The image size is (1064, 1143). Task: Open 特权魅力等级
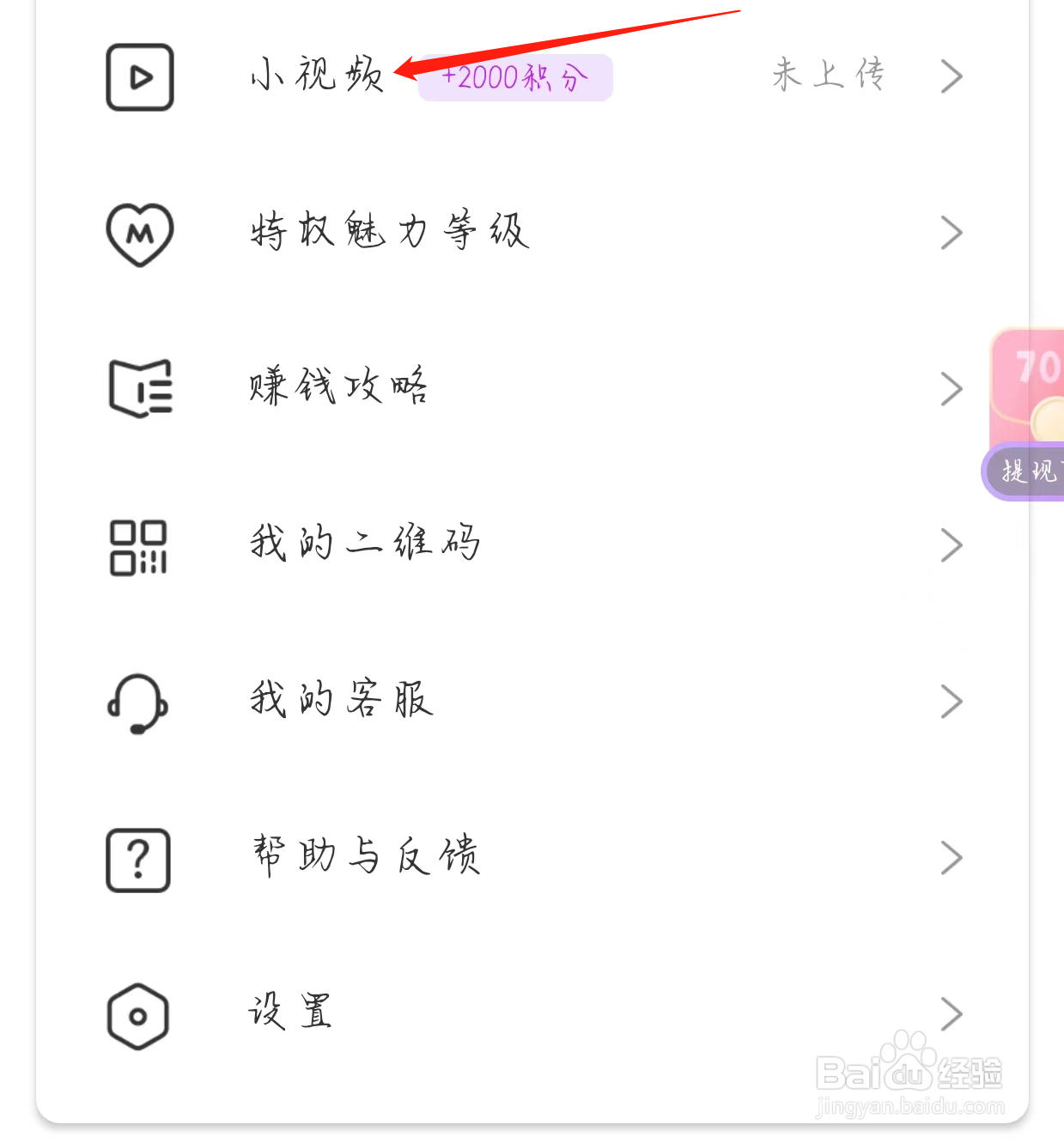pos(389,232)
